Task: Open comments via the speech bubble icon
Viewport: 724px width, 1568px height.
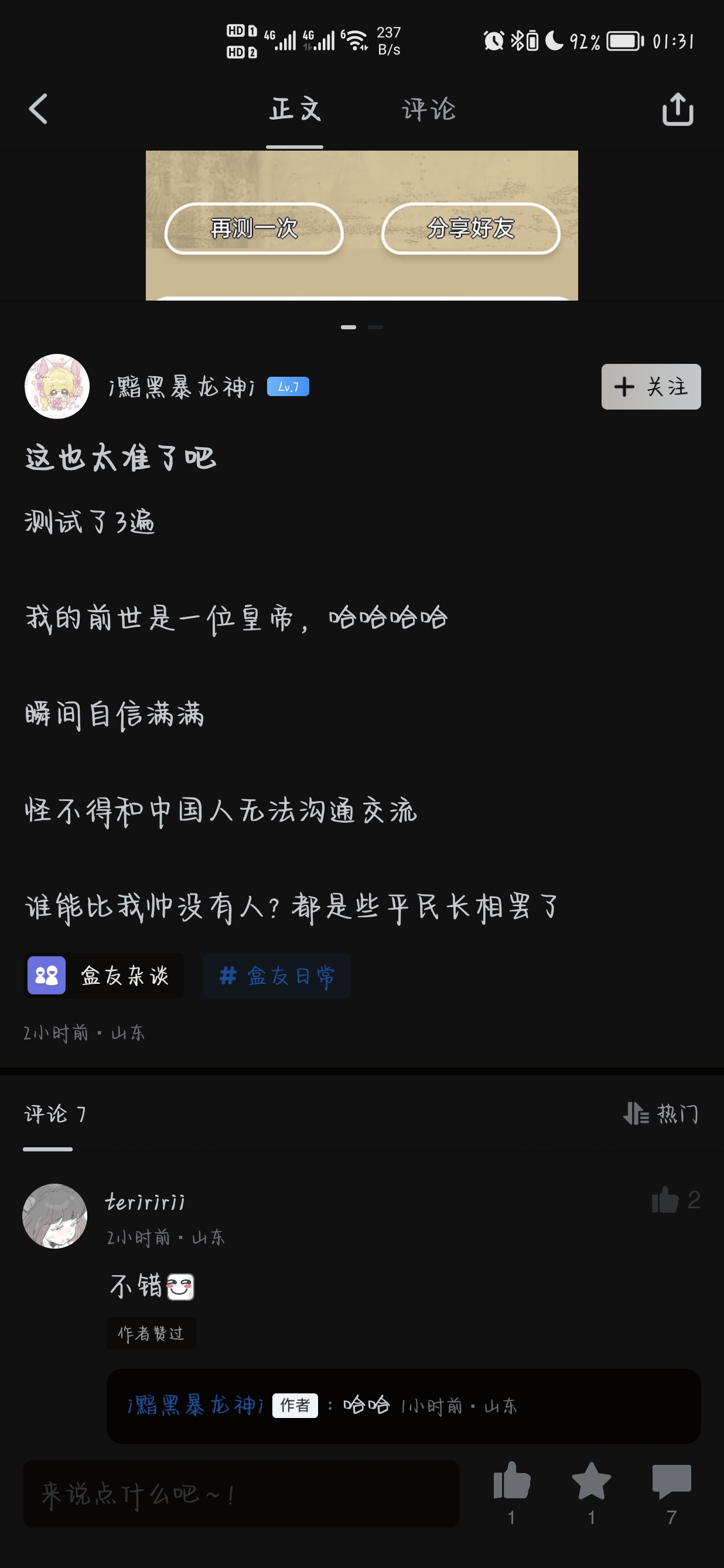Action: point(671,1481)
